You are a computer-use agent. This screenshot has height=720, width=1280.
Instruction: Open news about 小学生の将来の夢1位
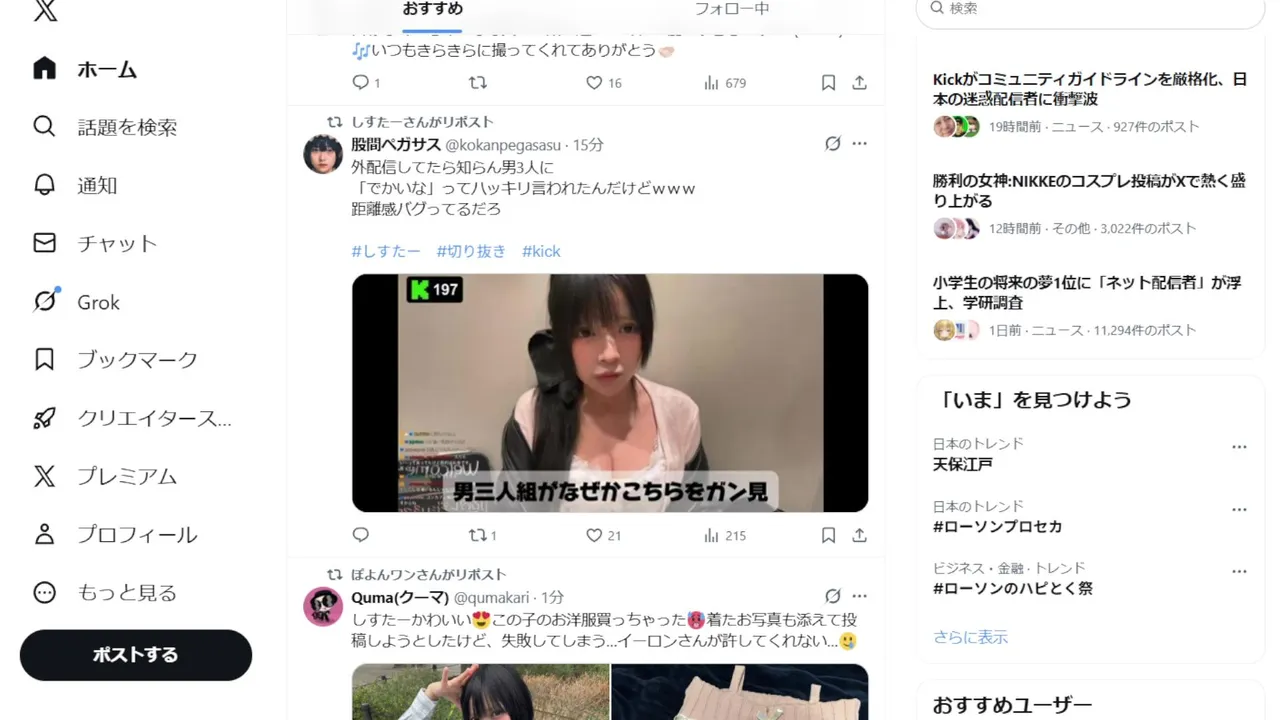1086,292
